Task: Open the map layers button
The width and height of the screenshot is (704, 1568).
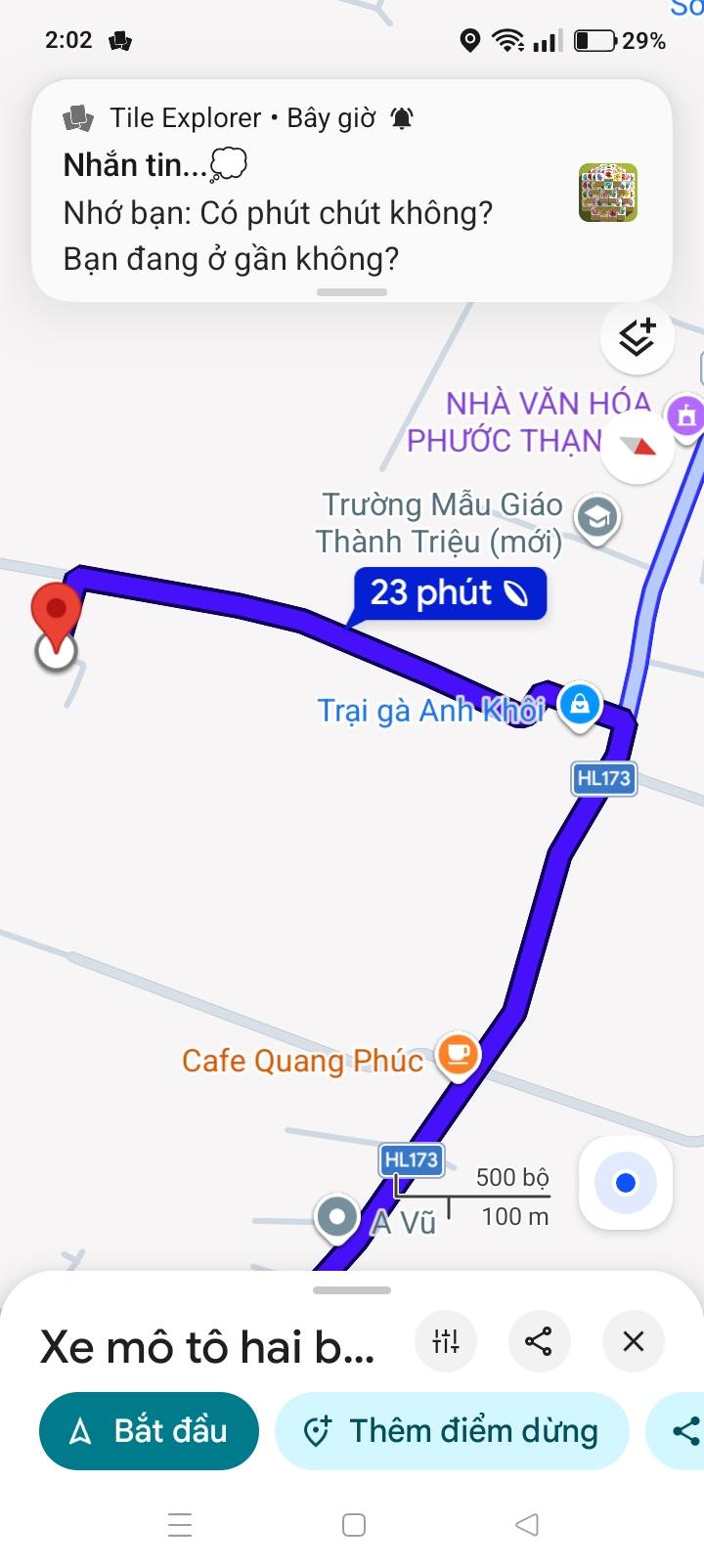Action: (637, 338)
